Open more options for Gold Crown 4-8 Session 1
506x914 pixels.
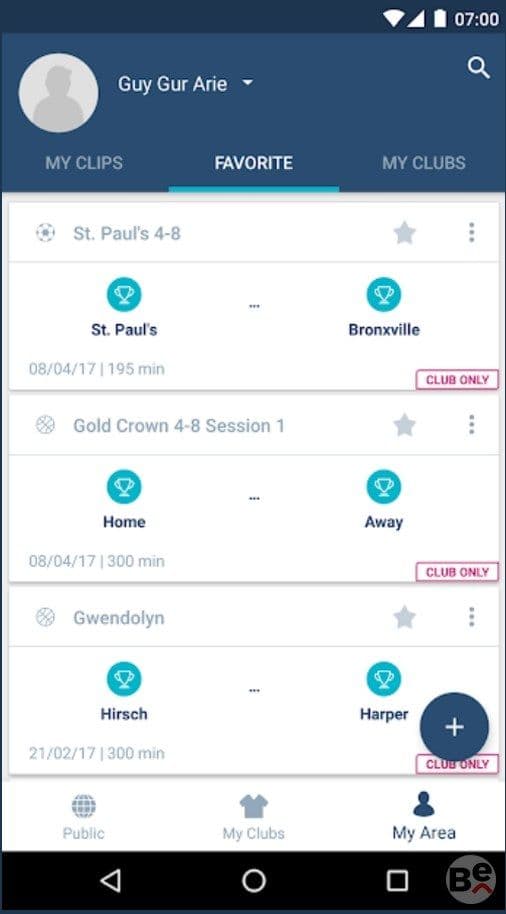pos(471,425)
